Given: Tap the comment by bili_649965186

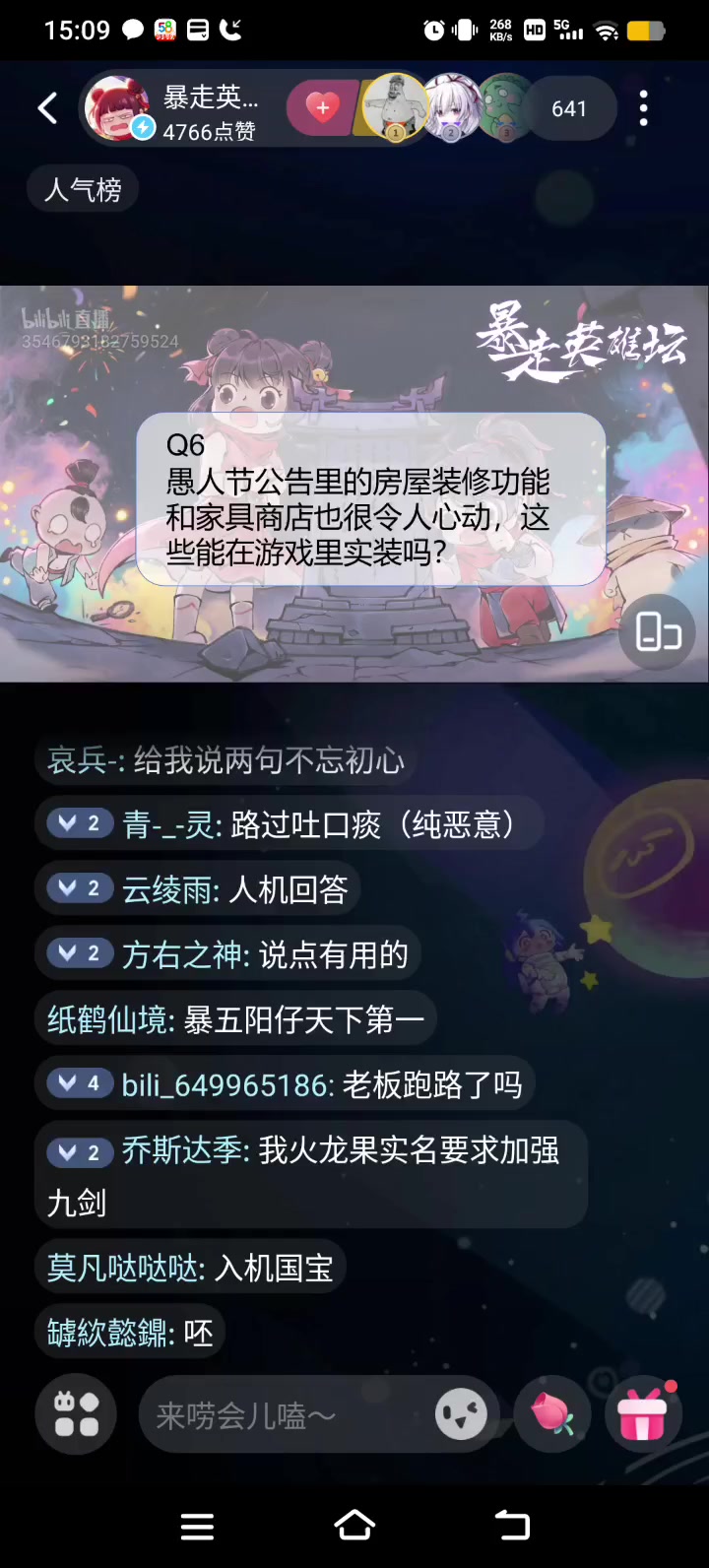Looking at the screenshot, I should [285, 1084].
